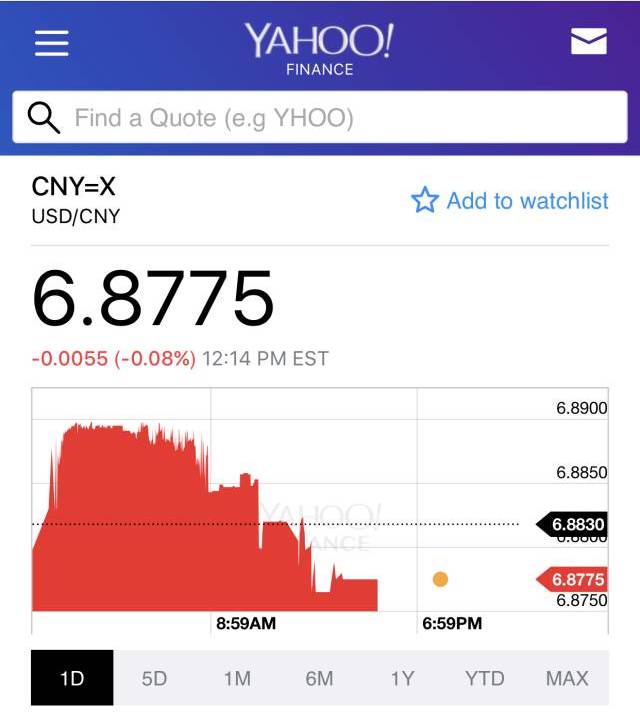Open the Yahoo Finance home logo

click(319, 48)
